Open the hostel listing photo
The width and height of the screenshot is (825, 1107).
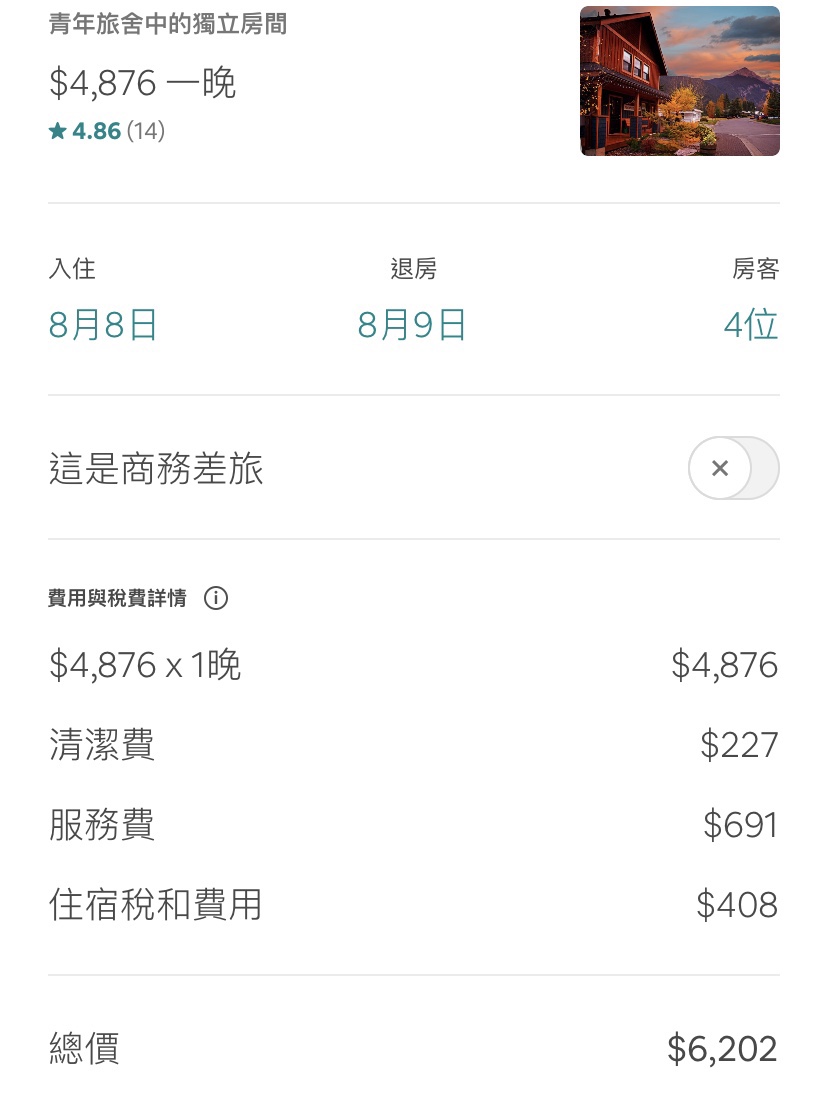[680, 81]
